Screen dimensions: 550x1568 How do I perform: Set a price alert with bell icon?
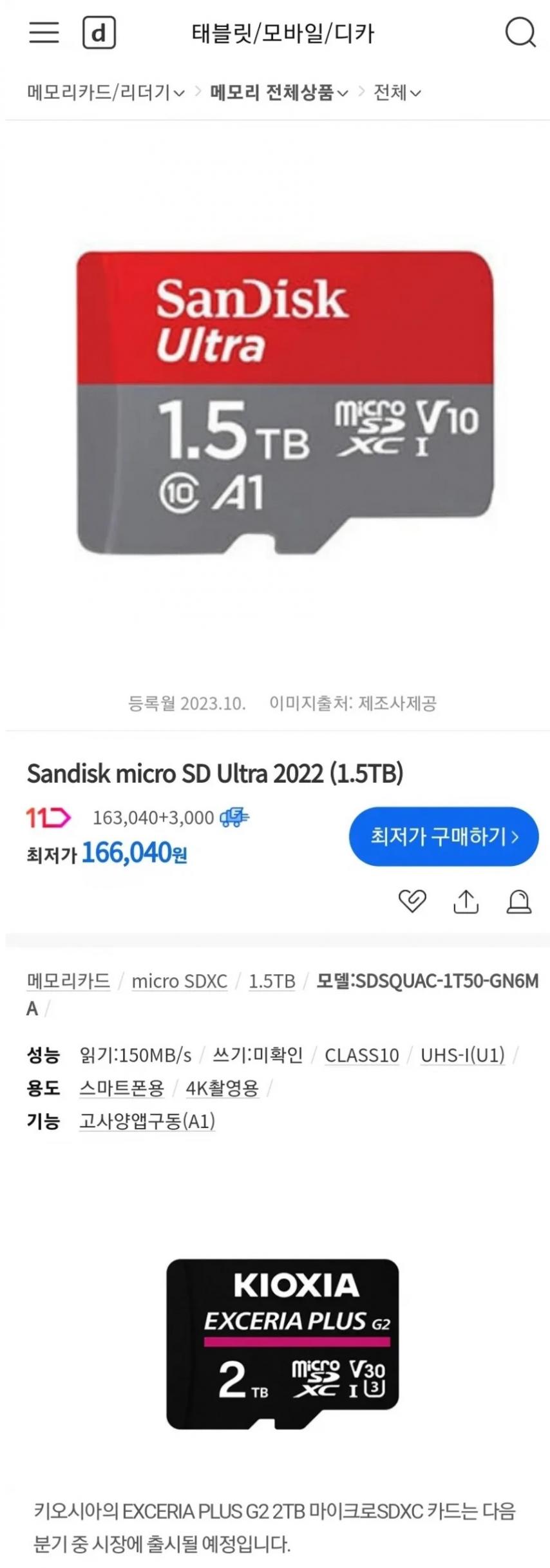point(518,902)
